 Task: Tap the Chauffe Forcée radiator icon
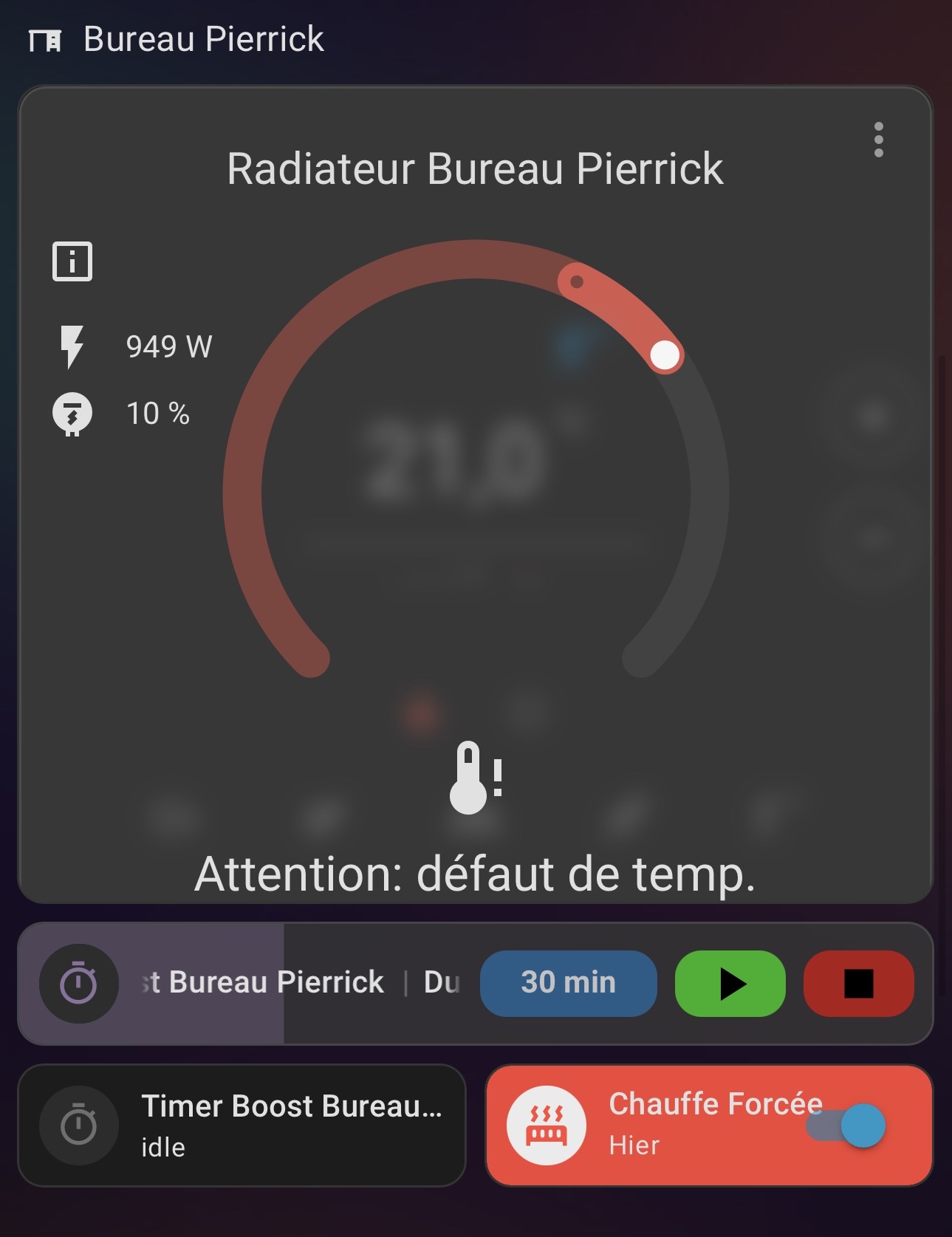pyautogui.click(x=547, y=1125)
